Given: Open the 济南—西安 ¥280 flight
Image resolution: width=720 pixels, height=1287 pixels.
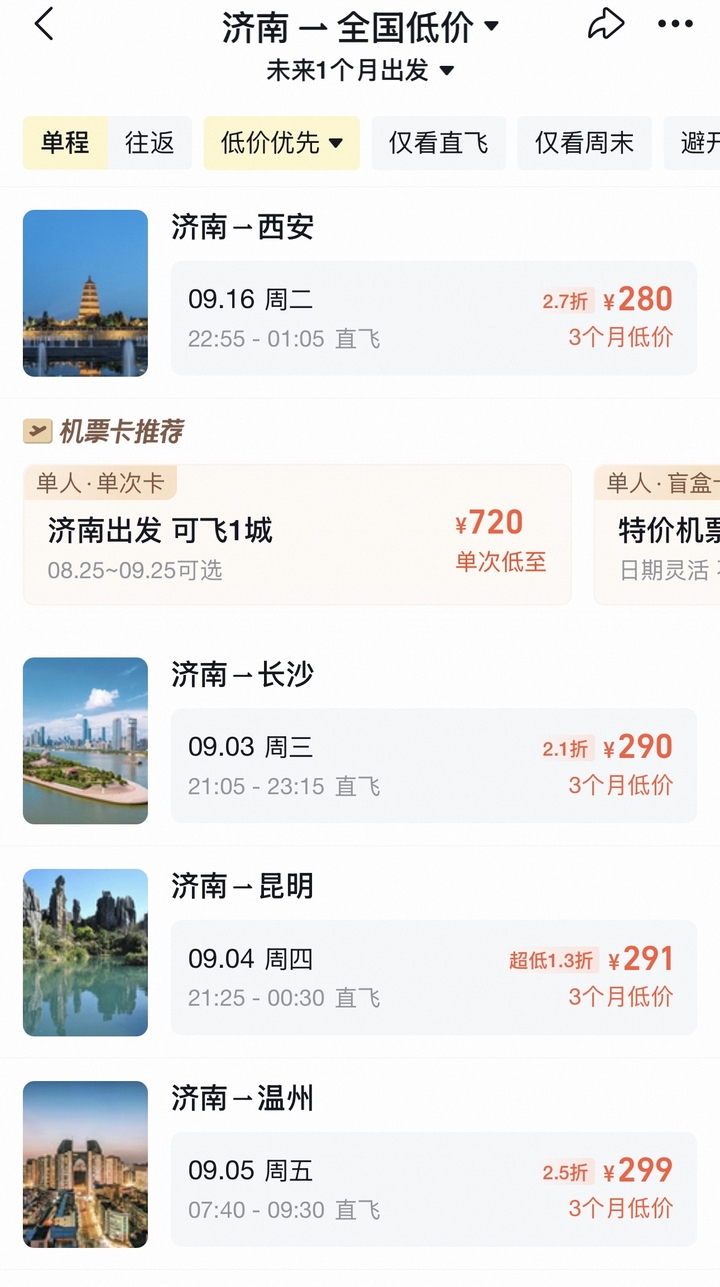Looking at the screenshot, I should [434, 318].
